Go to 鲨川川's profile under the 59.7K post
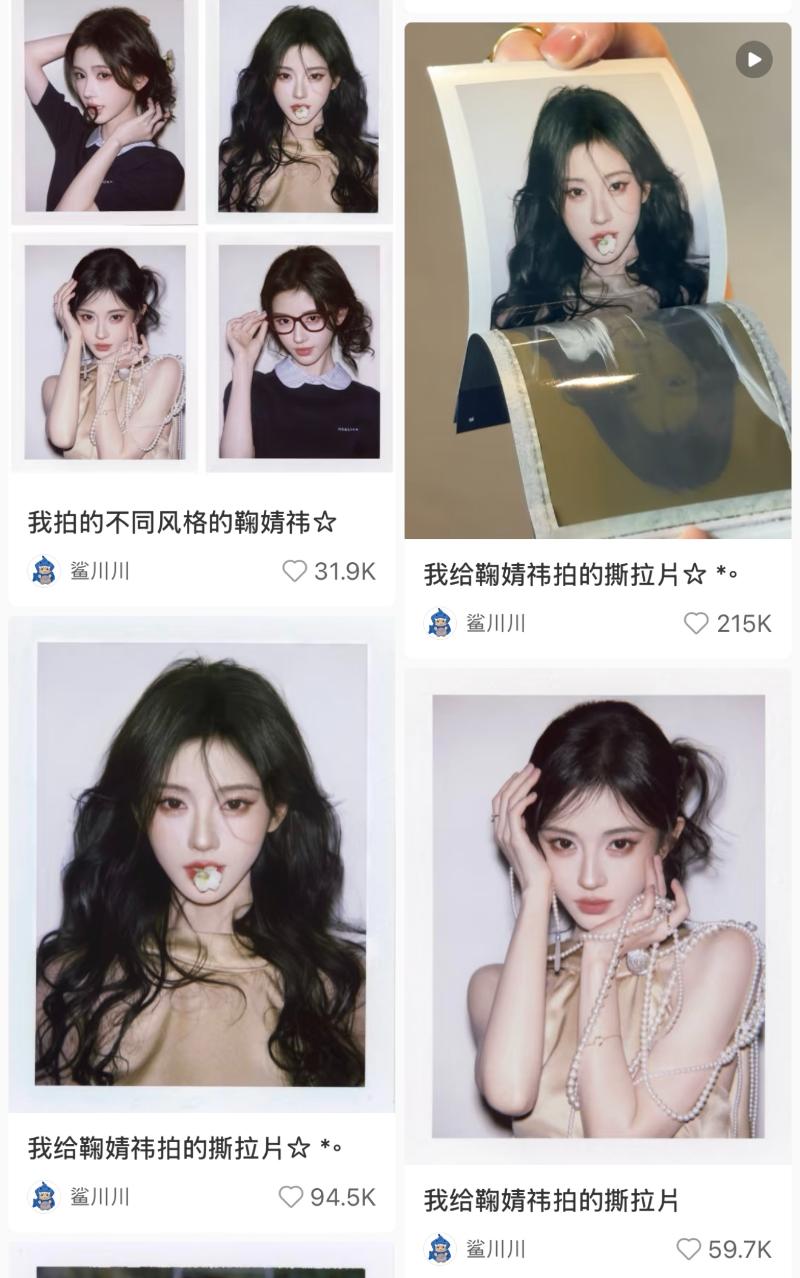The width and height of the screenshot is (800, 1278). 476,1249
